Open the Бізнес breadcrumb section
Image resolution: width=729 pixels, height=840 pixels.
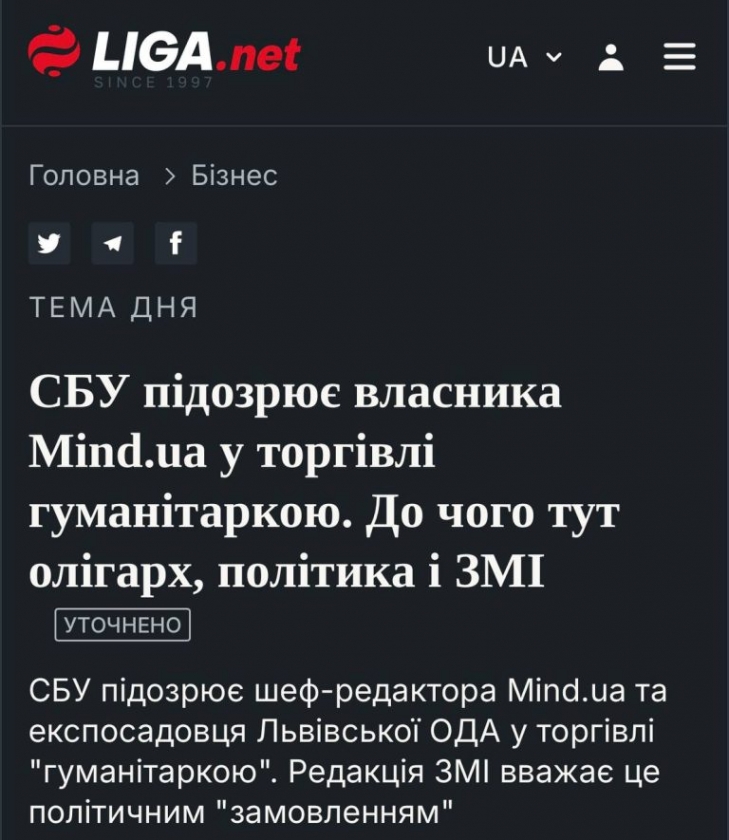(234, 176)
